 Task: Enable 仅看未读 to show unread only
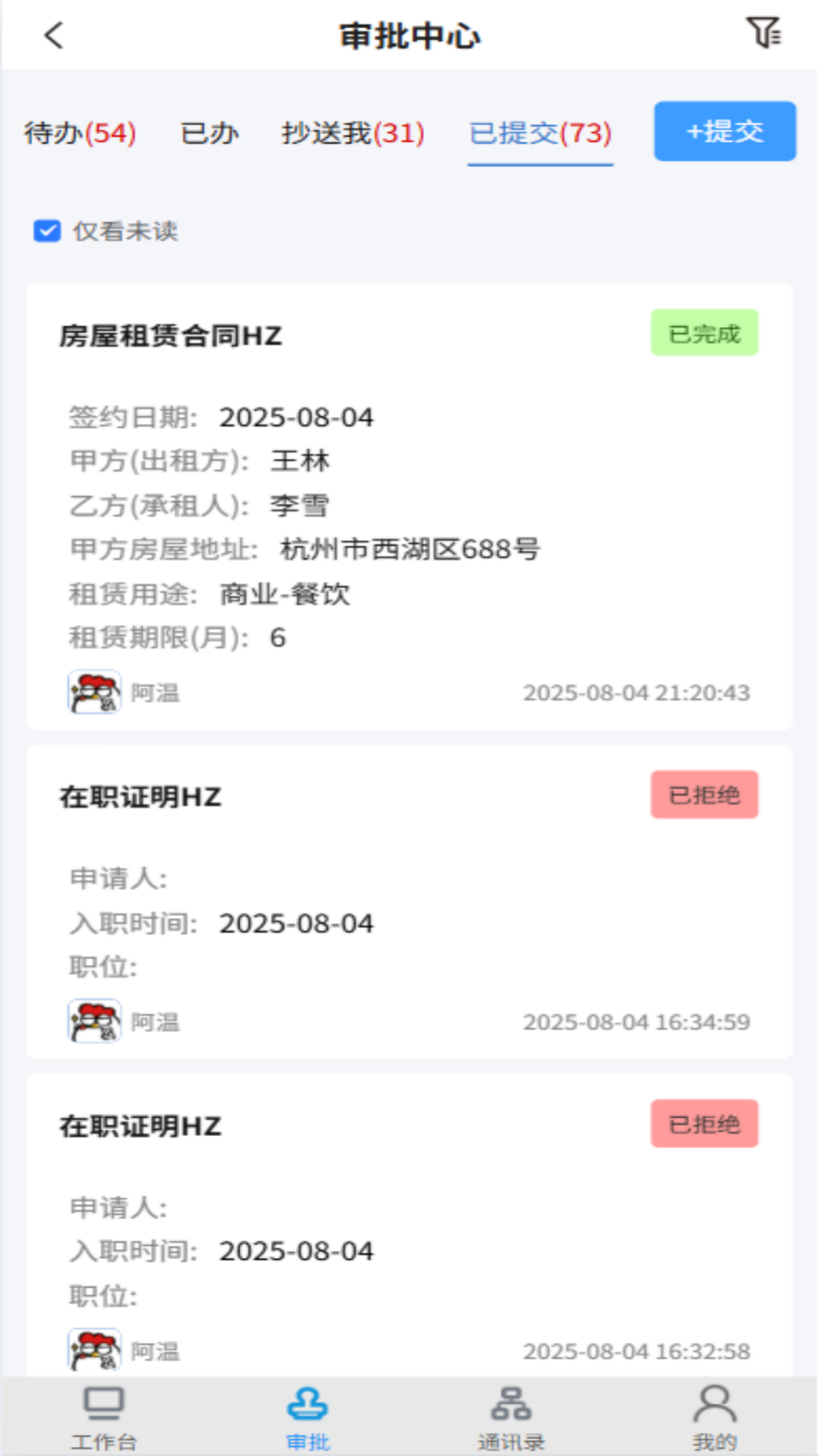pos(45,231)
